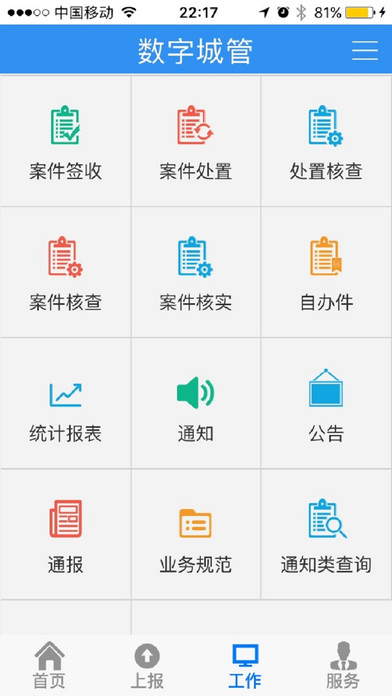
Task: Open 通报
Action: [65, 534]
